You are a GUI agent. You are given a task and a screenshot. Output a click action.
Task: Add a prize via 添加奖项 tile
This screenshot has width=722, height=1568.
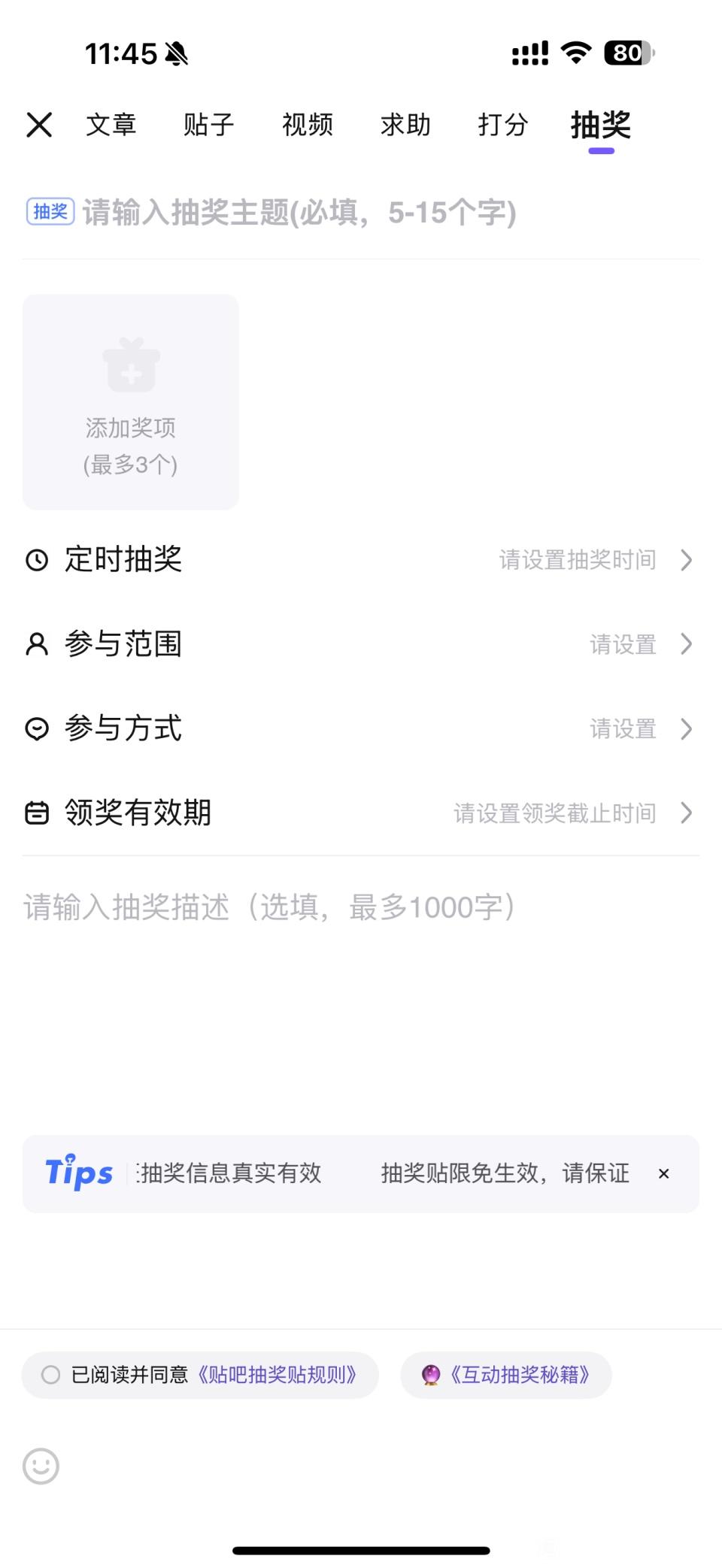tap(131, 402)
